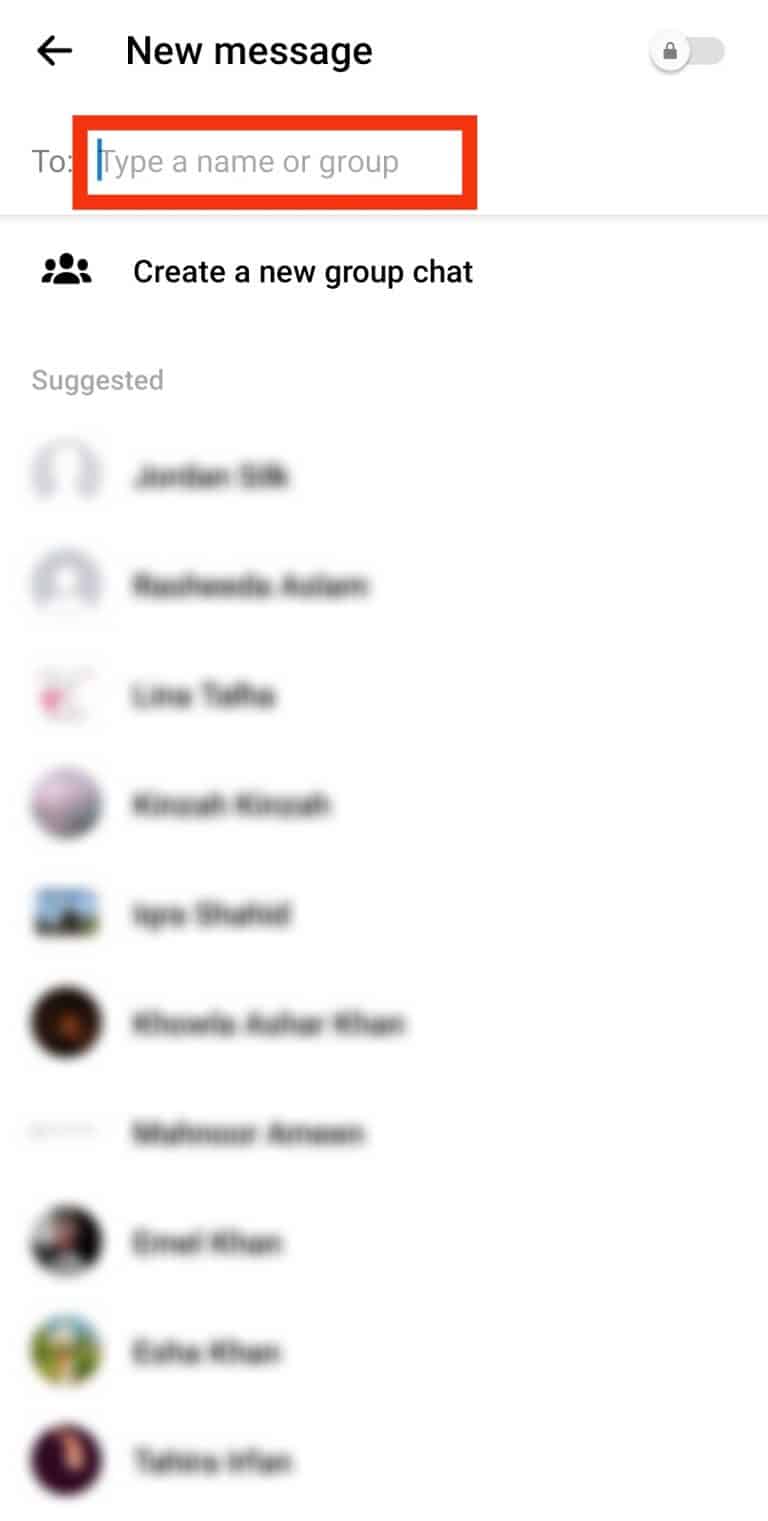Viewport: 768px width, 1521px height.
Task: Open a message to Tahira Irfan
Action: click(x=211, y=1462)
